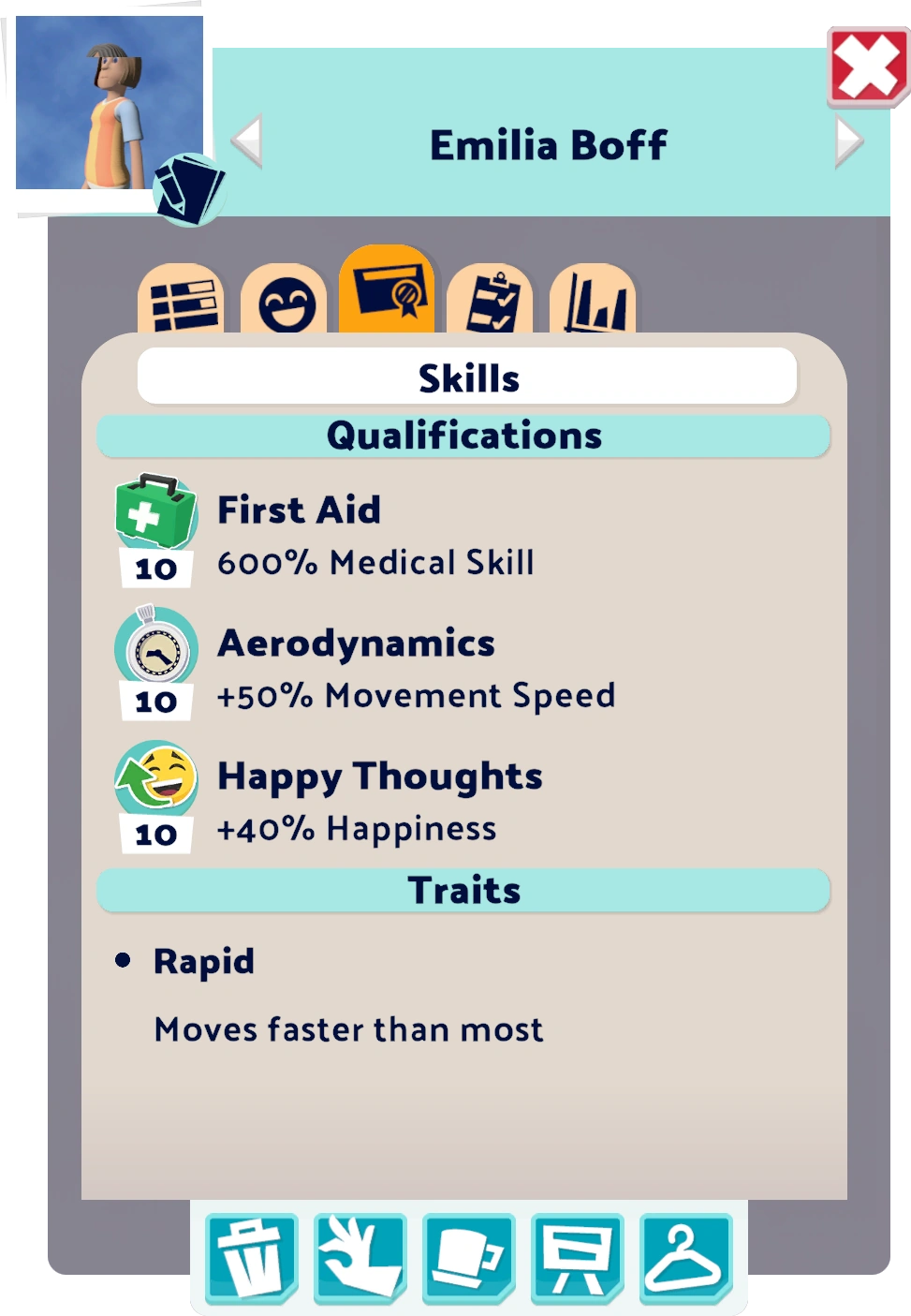Customize outfit with the hanger icon

point(685,1258)
